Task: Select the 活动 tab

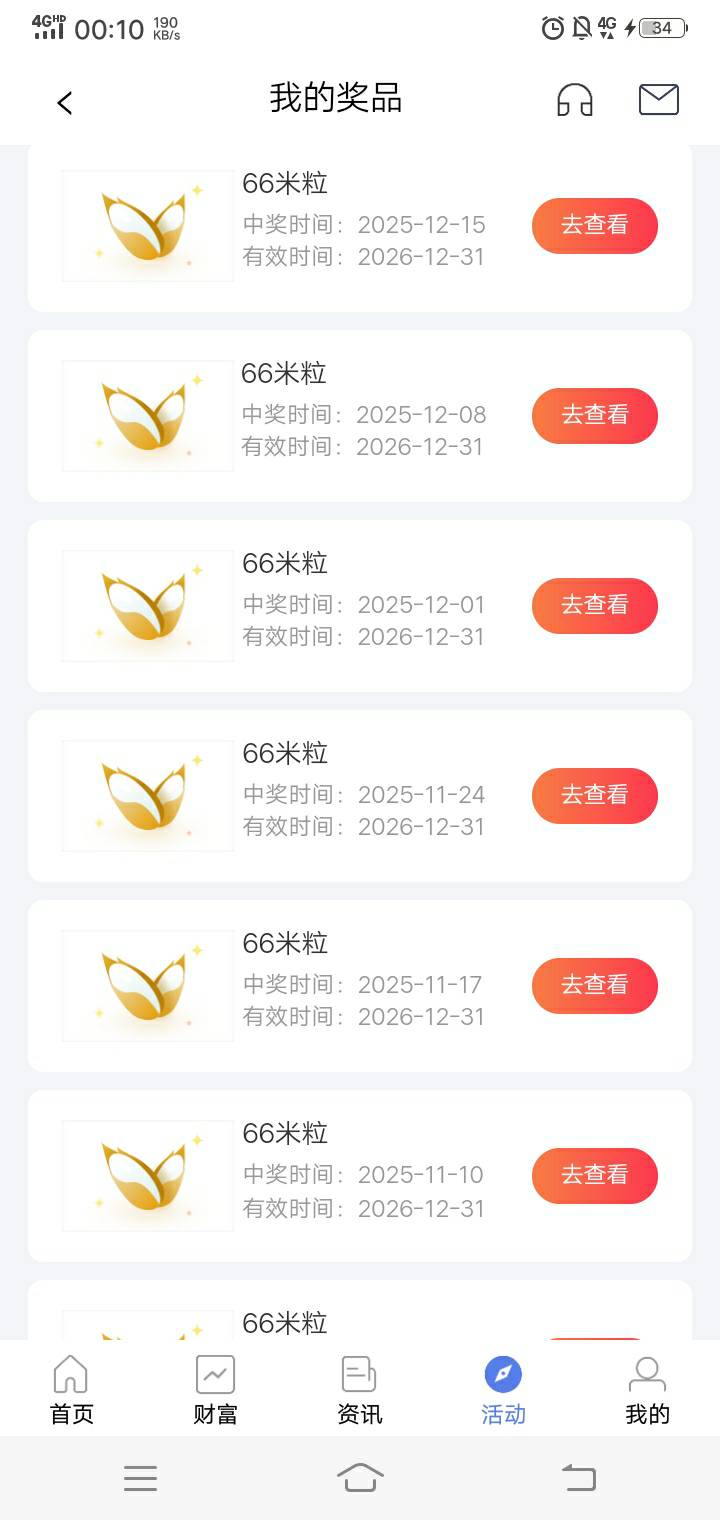Action: click(503, 1389)
